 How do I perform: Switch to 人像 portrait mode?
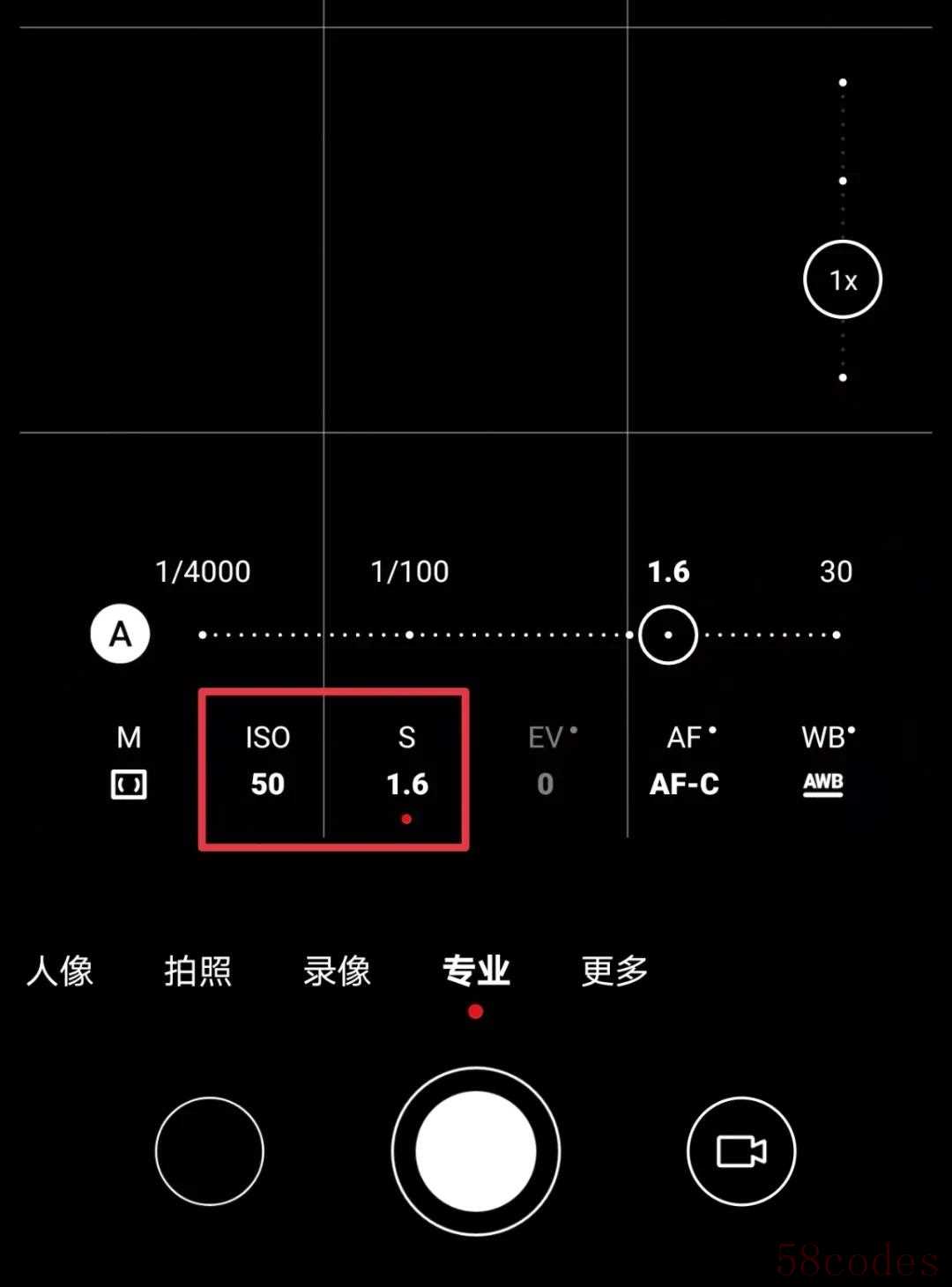click(x=60, y=971)
